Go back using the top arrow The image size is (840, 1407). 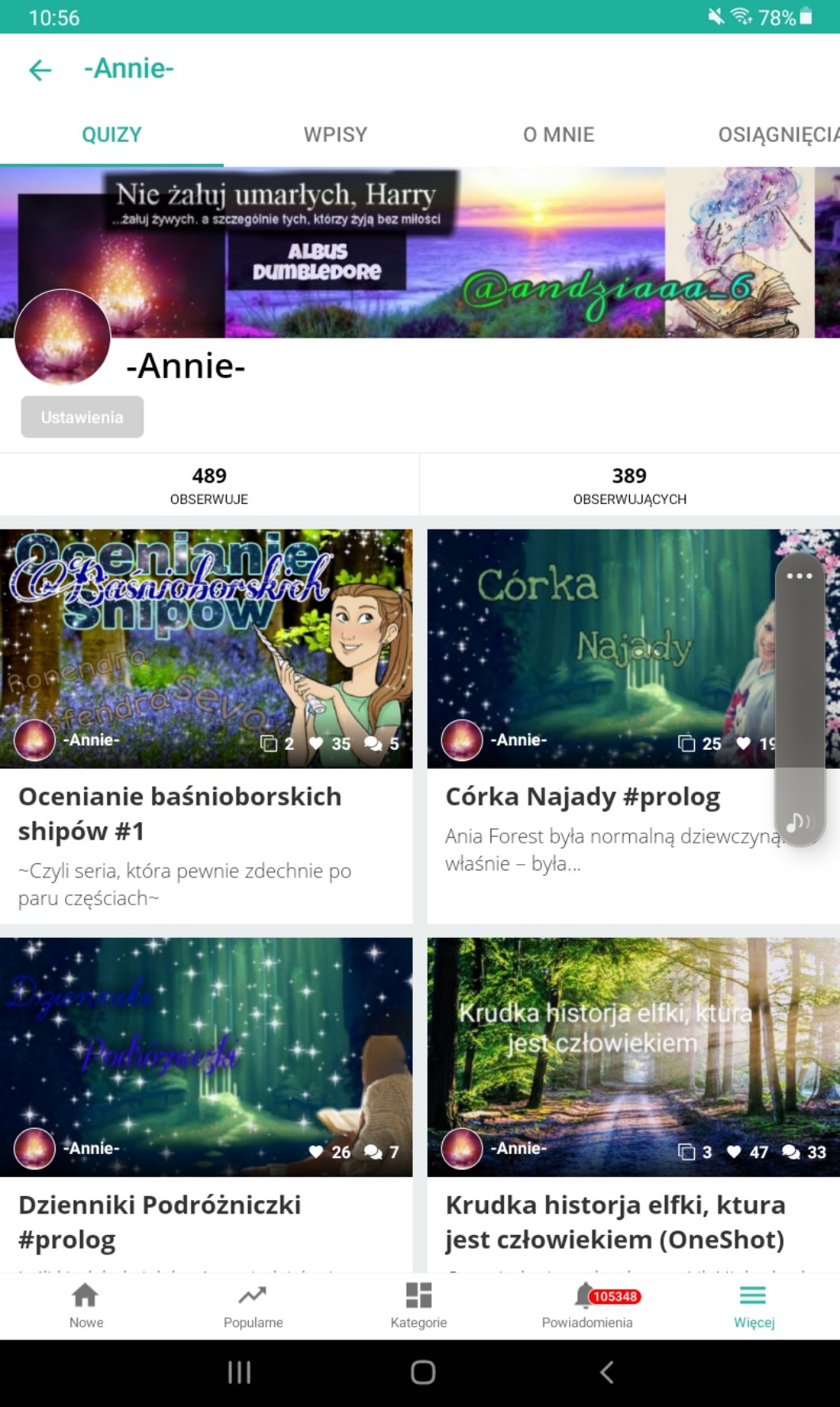tap(40, 70)
